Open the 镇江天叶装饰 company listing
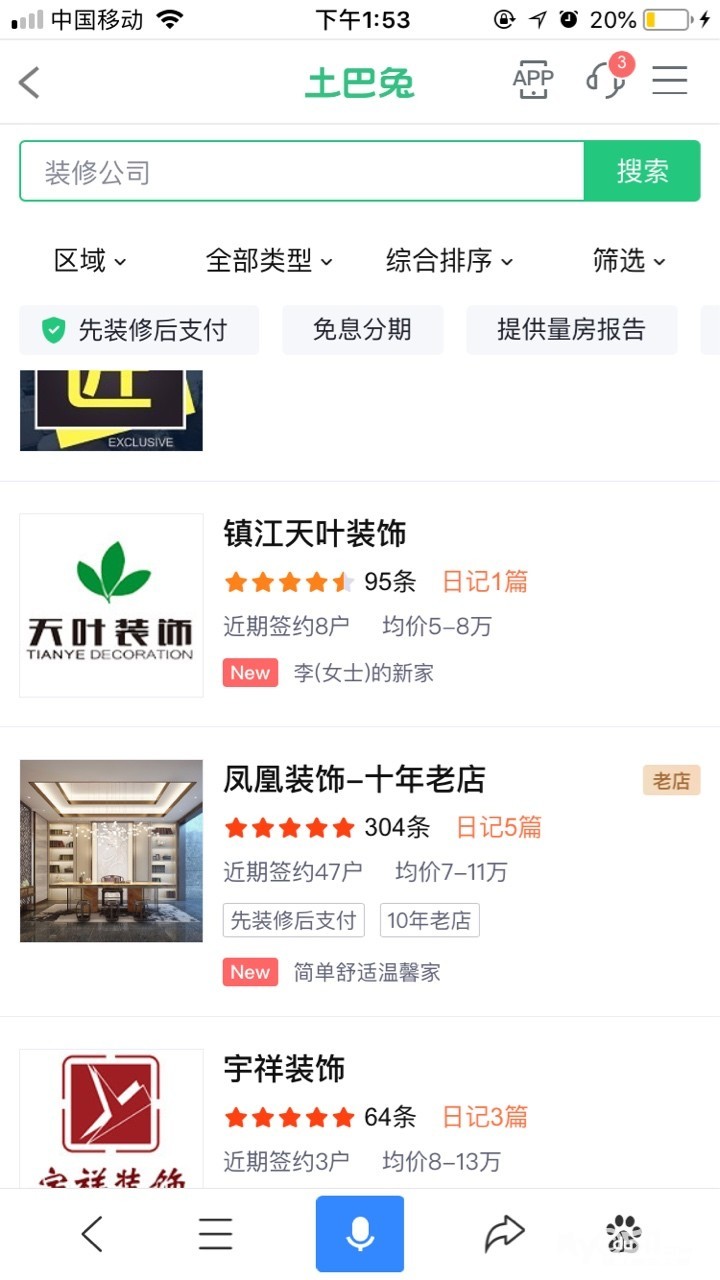The image size is (720, 1280). click(x=315, y=533)
